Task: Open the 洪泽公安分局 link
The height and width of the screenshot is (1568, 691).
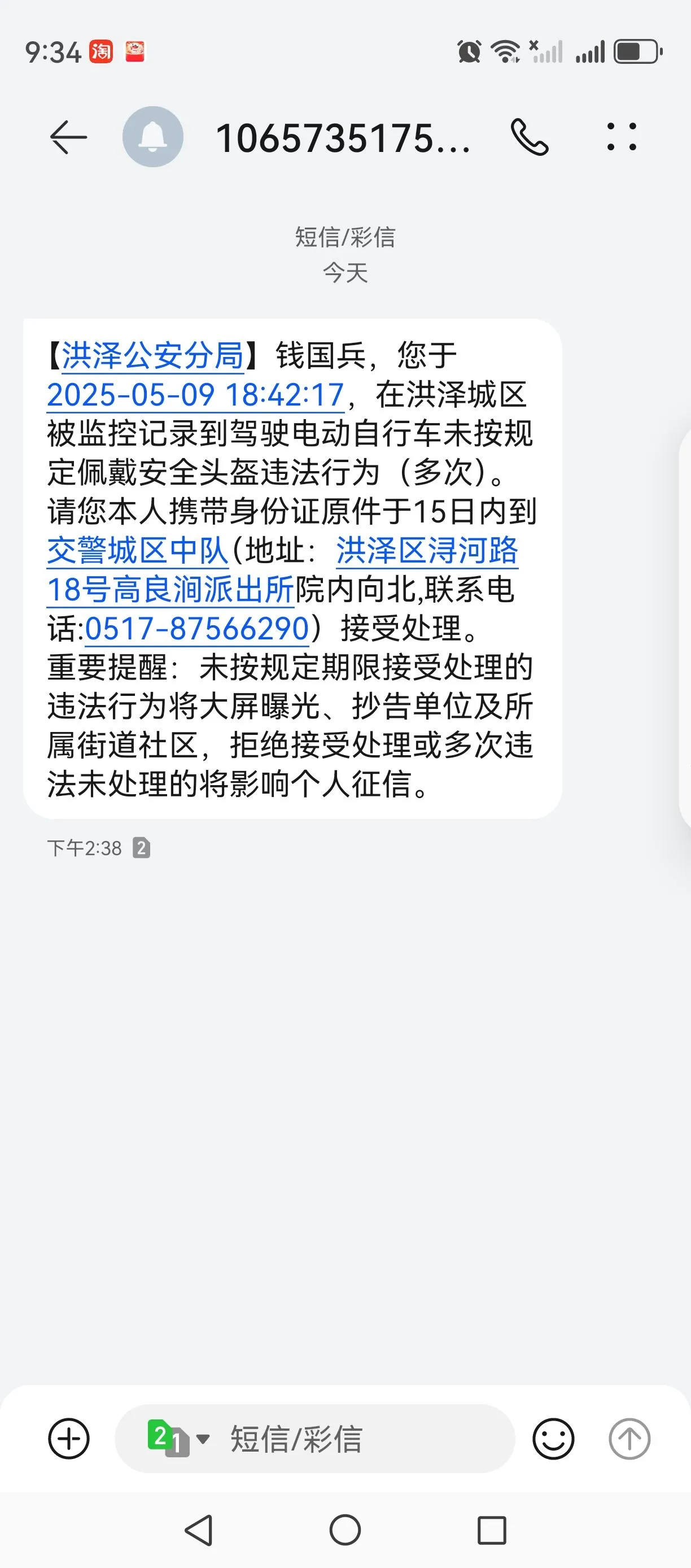Action: tap(152, 355)
